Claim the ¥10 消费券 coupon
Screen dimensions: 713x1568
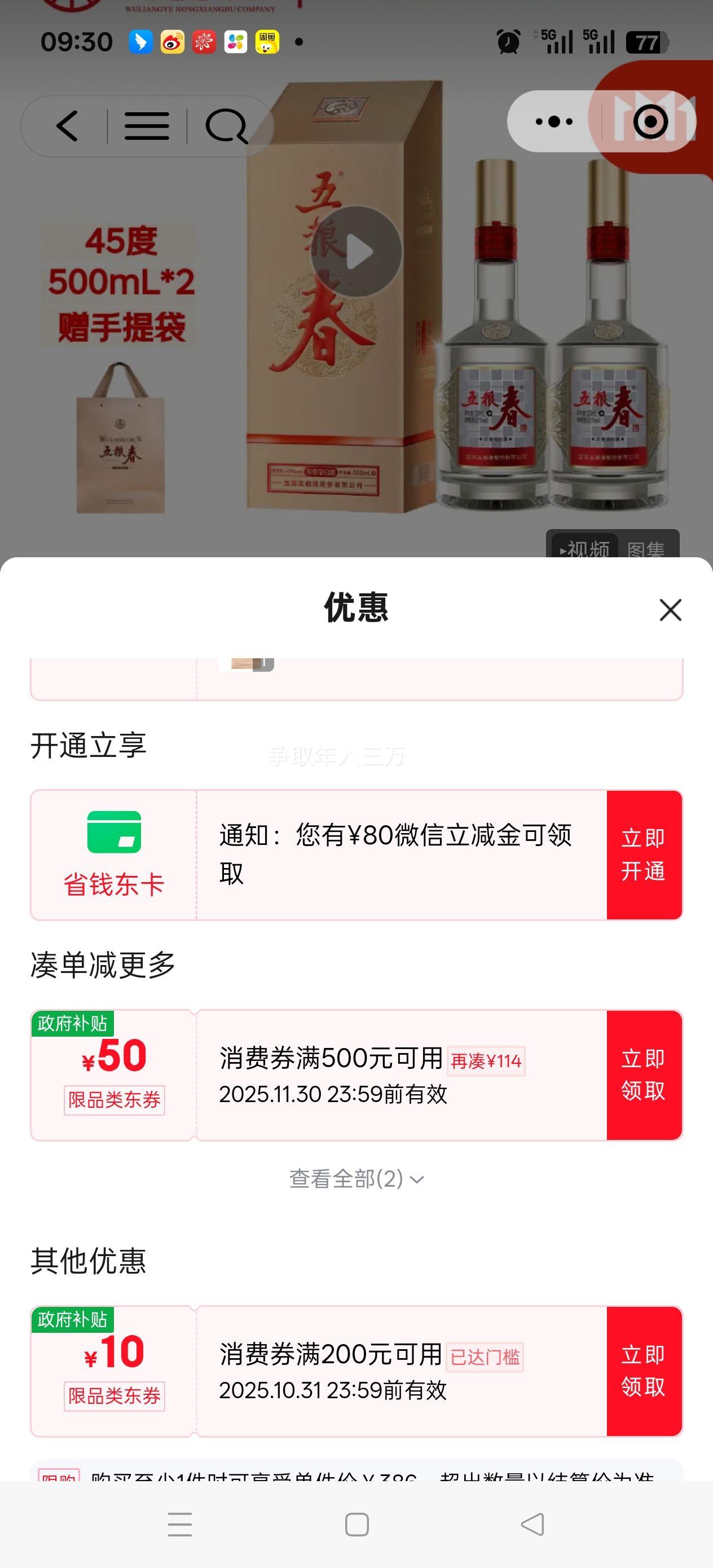coord(644,1371)
